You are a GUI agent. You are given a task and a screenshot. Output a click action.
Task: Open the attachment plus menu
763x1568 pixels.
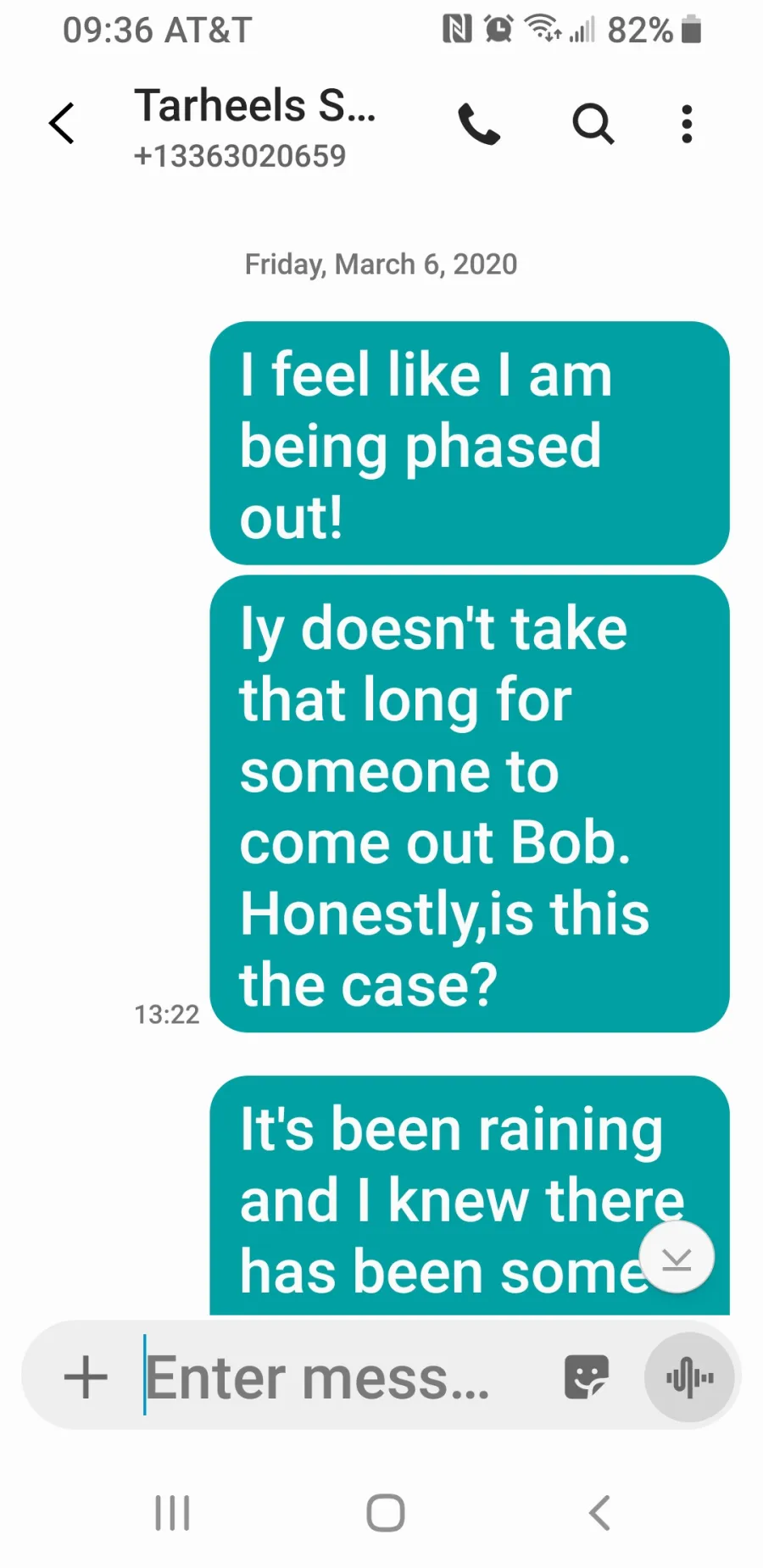coord(86,1376)
